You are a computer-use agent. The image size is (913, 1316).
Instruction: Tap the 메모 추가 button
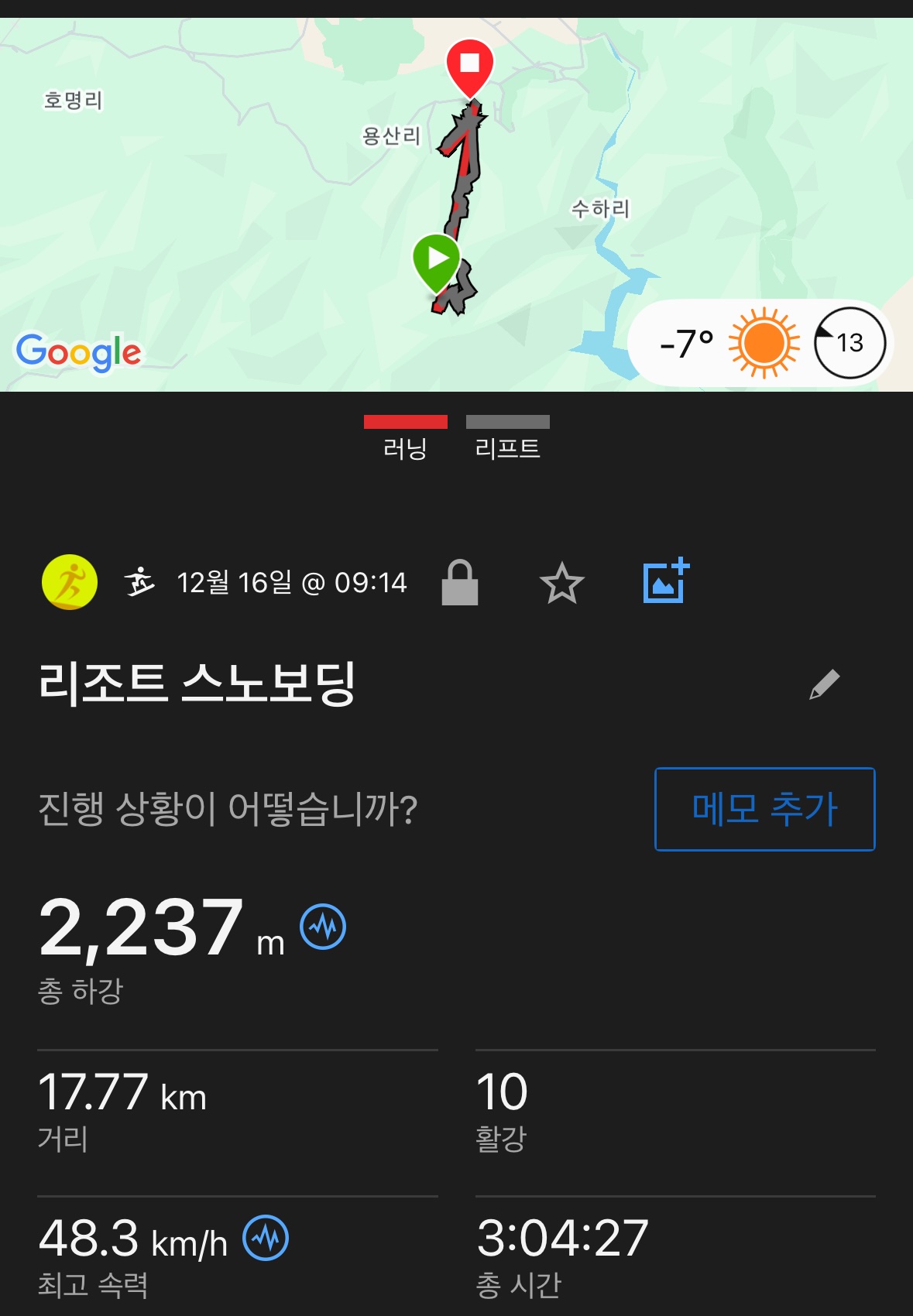(x=764, y=809)
